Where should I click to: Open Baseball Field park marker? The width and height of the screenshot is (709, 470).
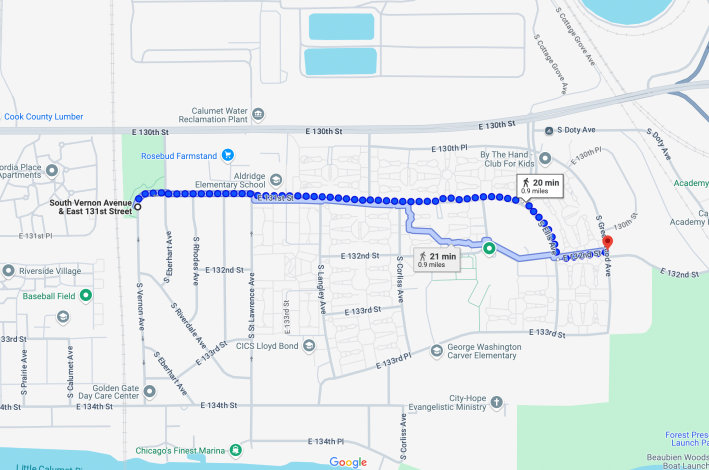click(x=85, y=295)
